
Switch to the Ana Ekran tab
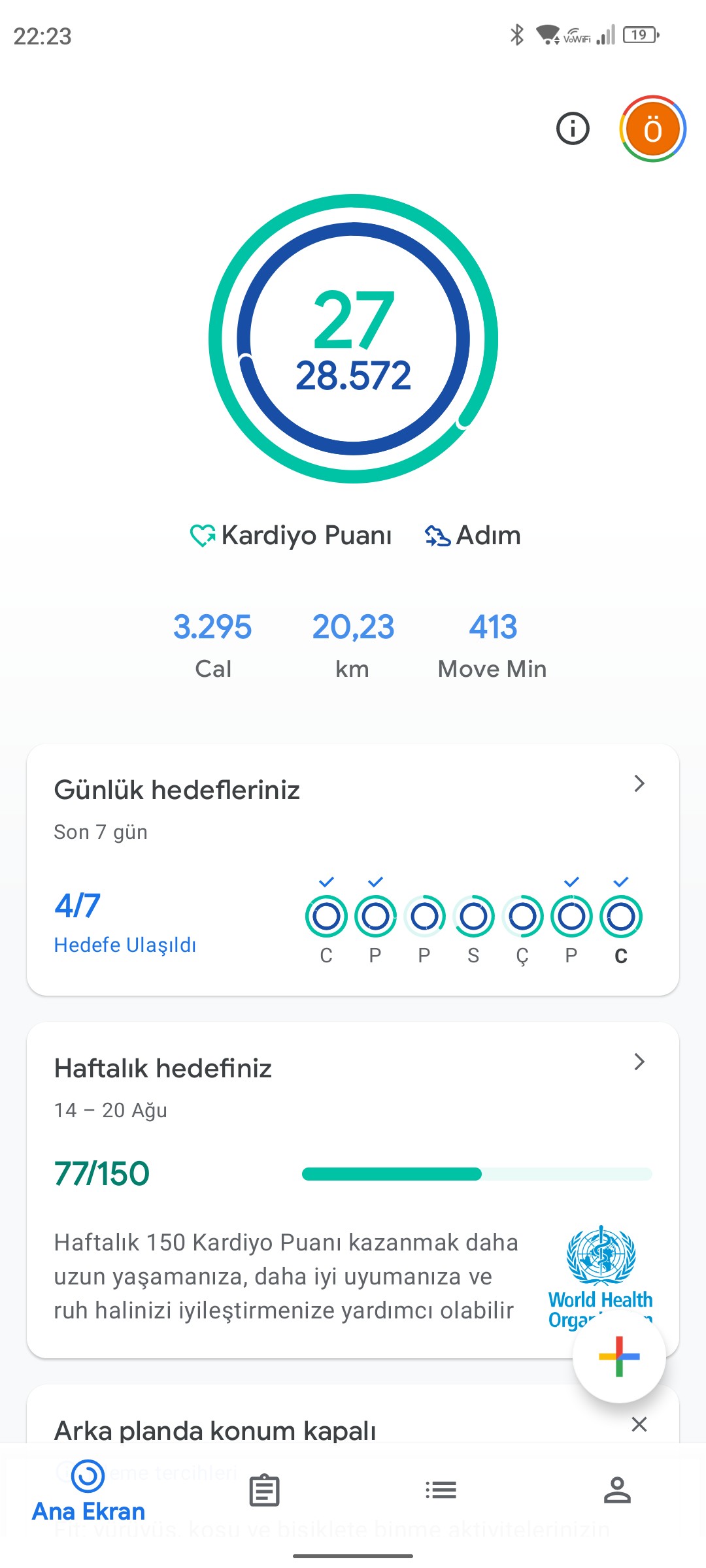click(x=88, y=1492)
